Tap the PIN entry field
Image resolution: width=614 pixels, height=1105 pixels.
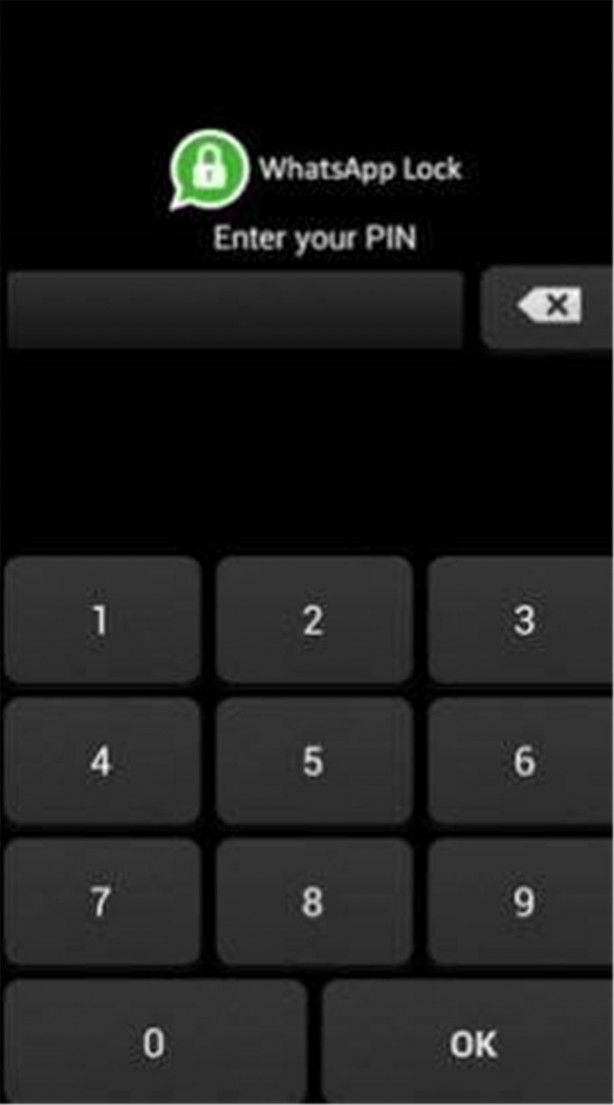pyautogui.click(x=235, y=310)
